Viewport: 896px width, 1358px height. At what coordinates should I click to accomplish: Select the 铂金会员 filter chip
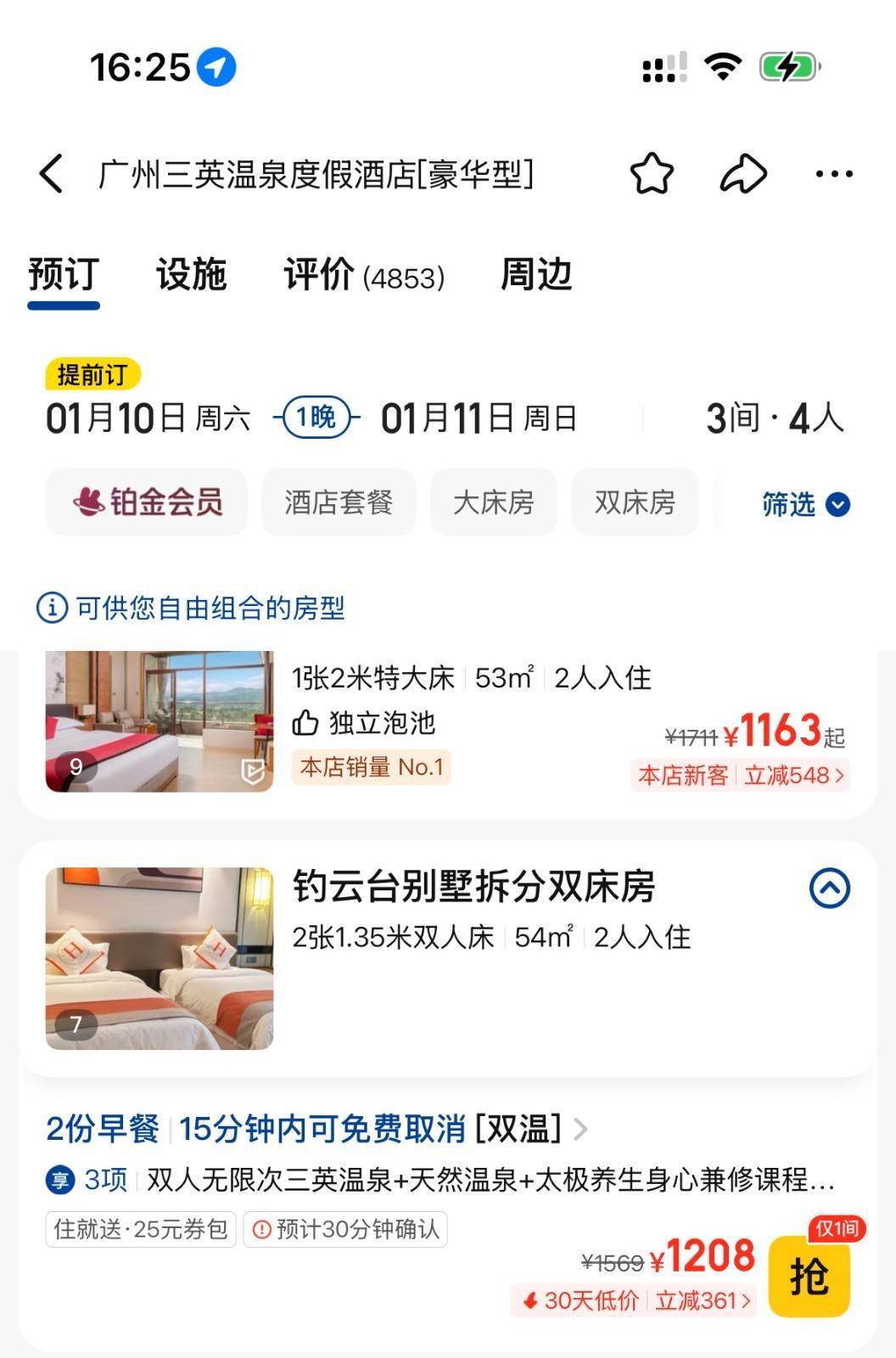(147, 502)
